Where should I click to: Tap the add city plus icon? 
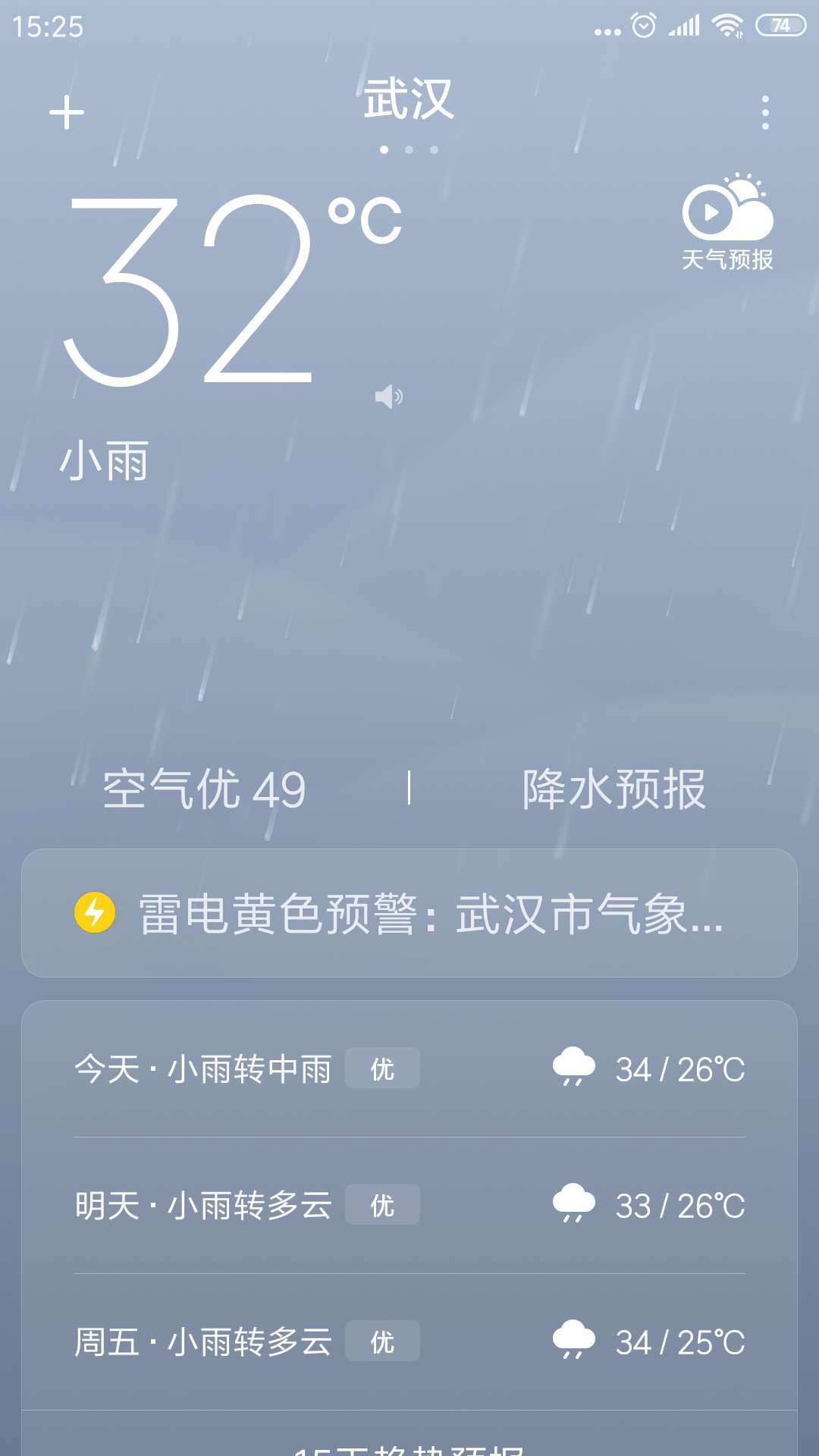pos(66,110)
